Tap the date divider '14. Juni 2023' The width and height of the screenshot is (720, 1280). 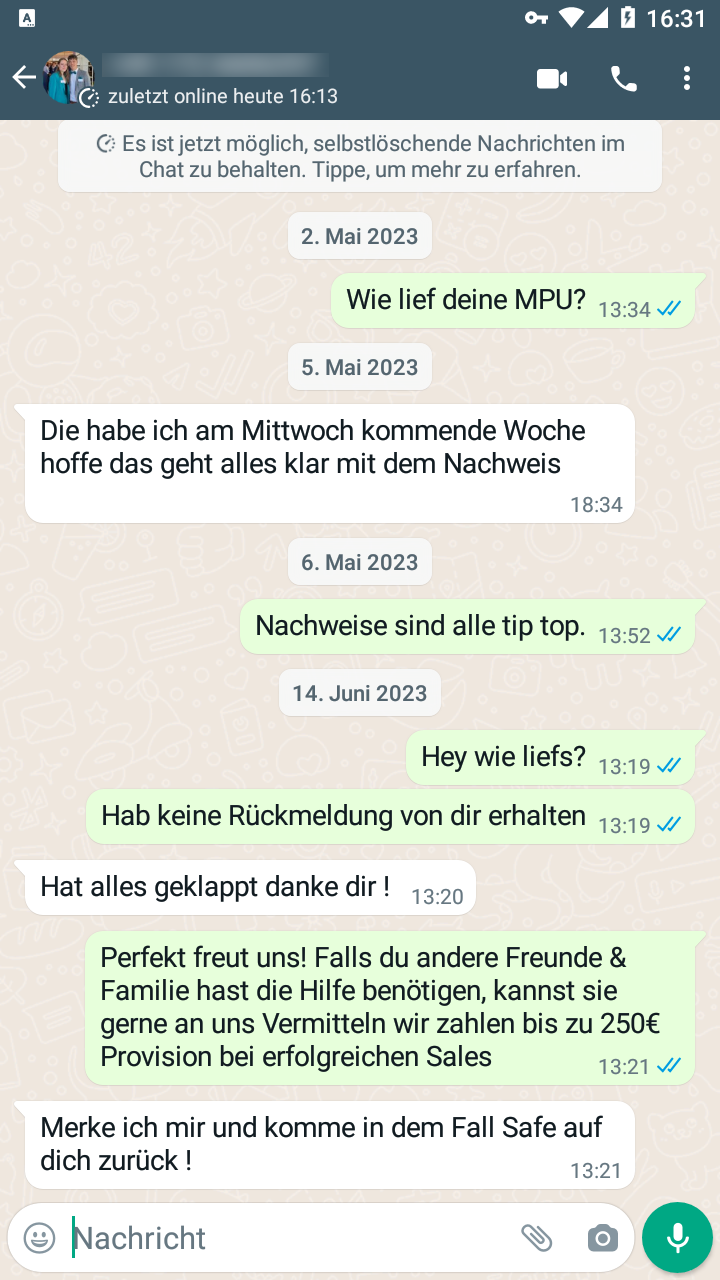tap(359, 692)
